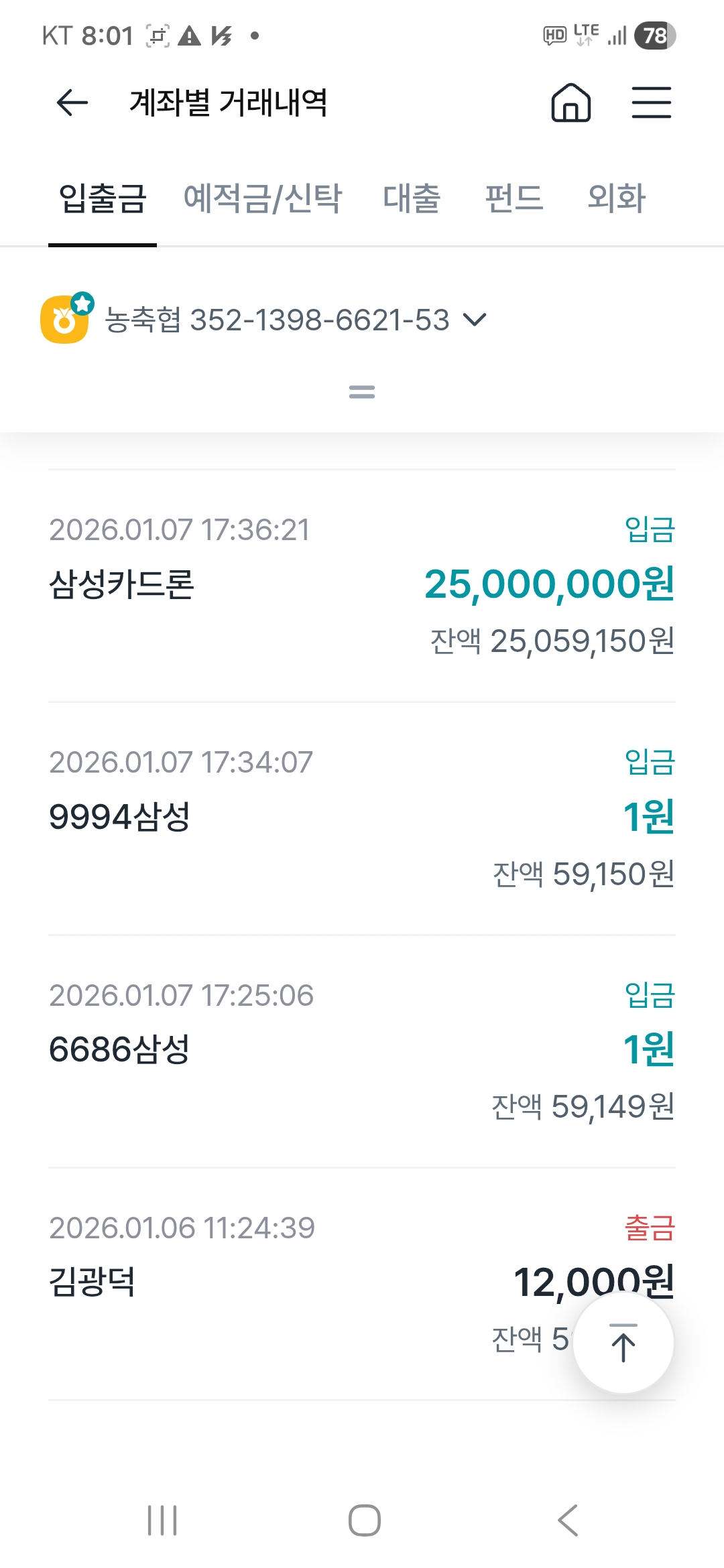The image size is (724, 1568).
Task: Open the 9994삼성 1원 deposit
Action: tap(362, 818)
